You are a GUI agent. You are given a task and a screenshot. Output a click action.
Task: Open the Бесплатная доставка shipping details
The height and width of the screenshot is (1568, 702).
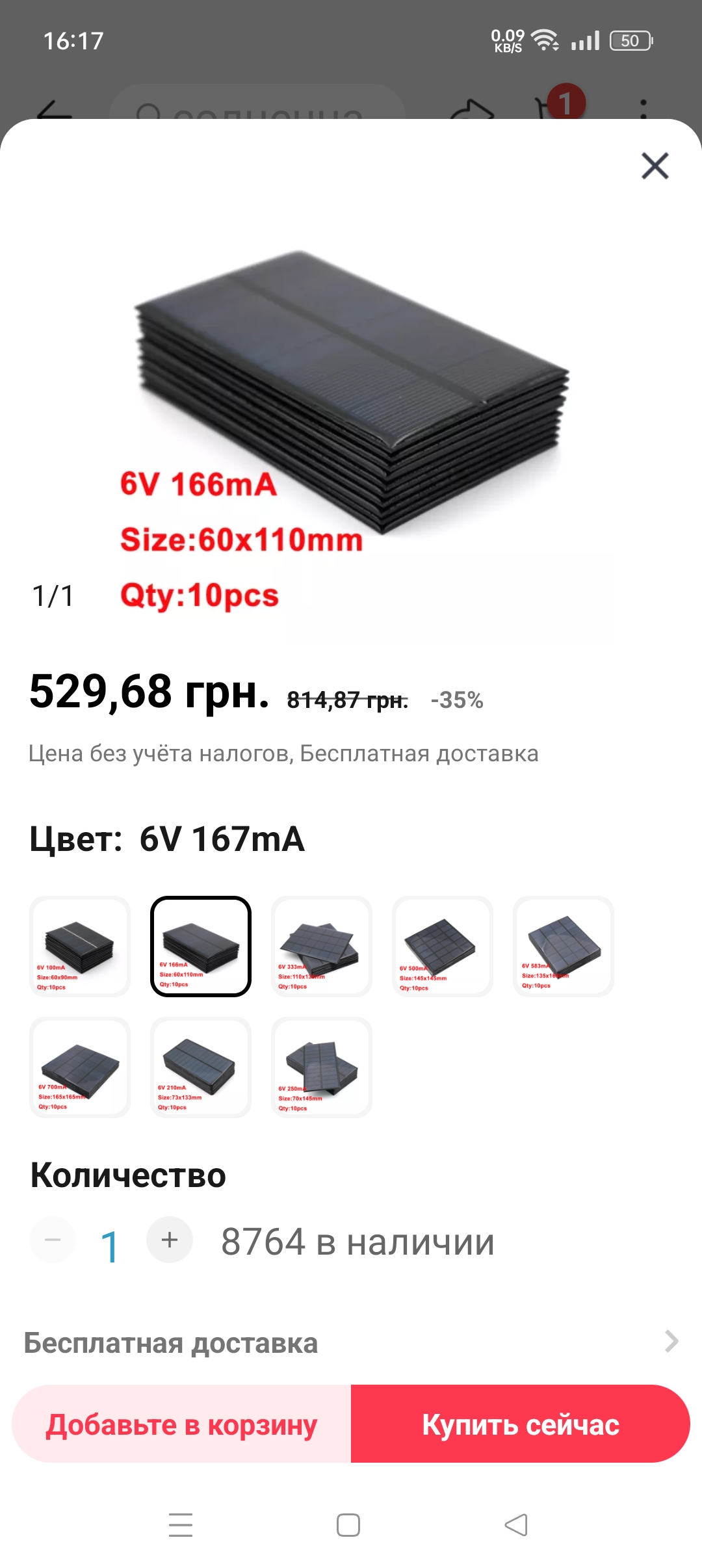coord(351,1342)
